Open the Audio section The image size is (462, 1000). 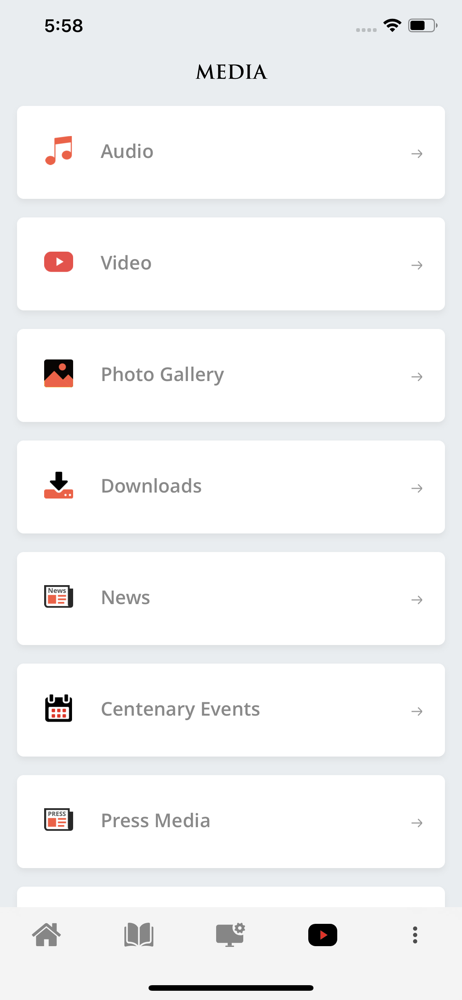(x=230, y=152)
